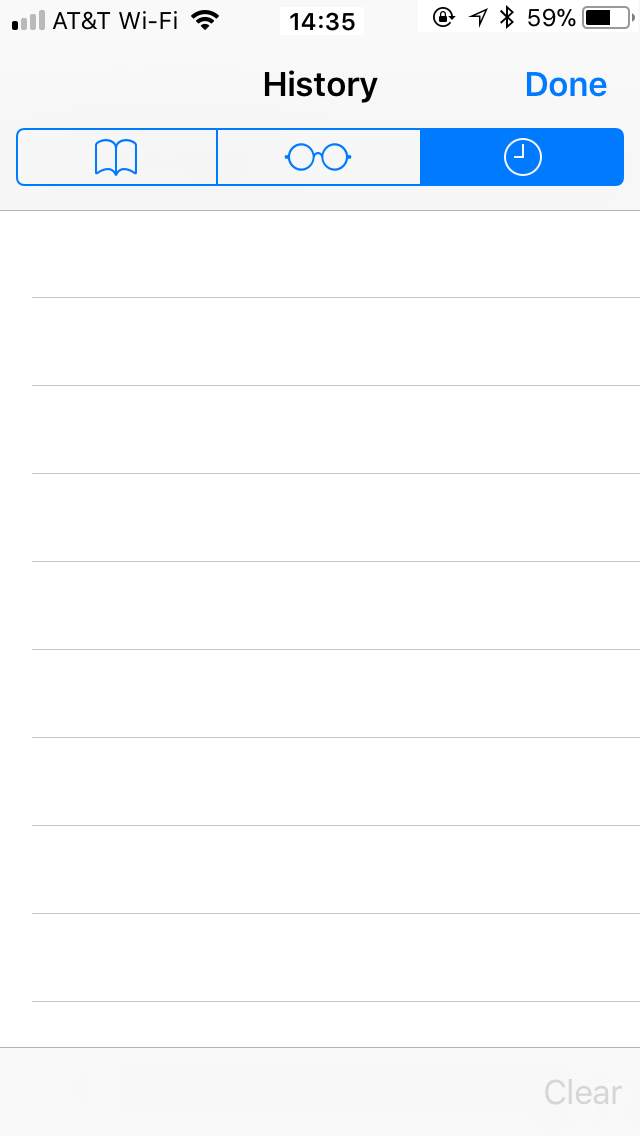The width and height of the screenshot is (640, 1136).
Task: Switch to the Reading List glasses tab
Action: 319,157
